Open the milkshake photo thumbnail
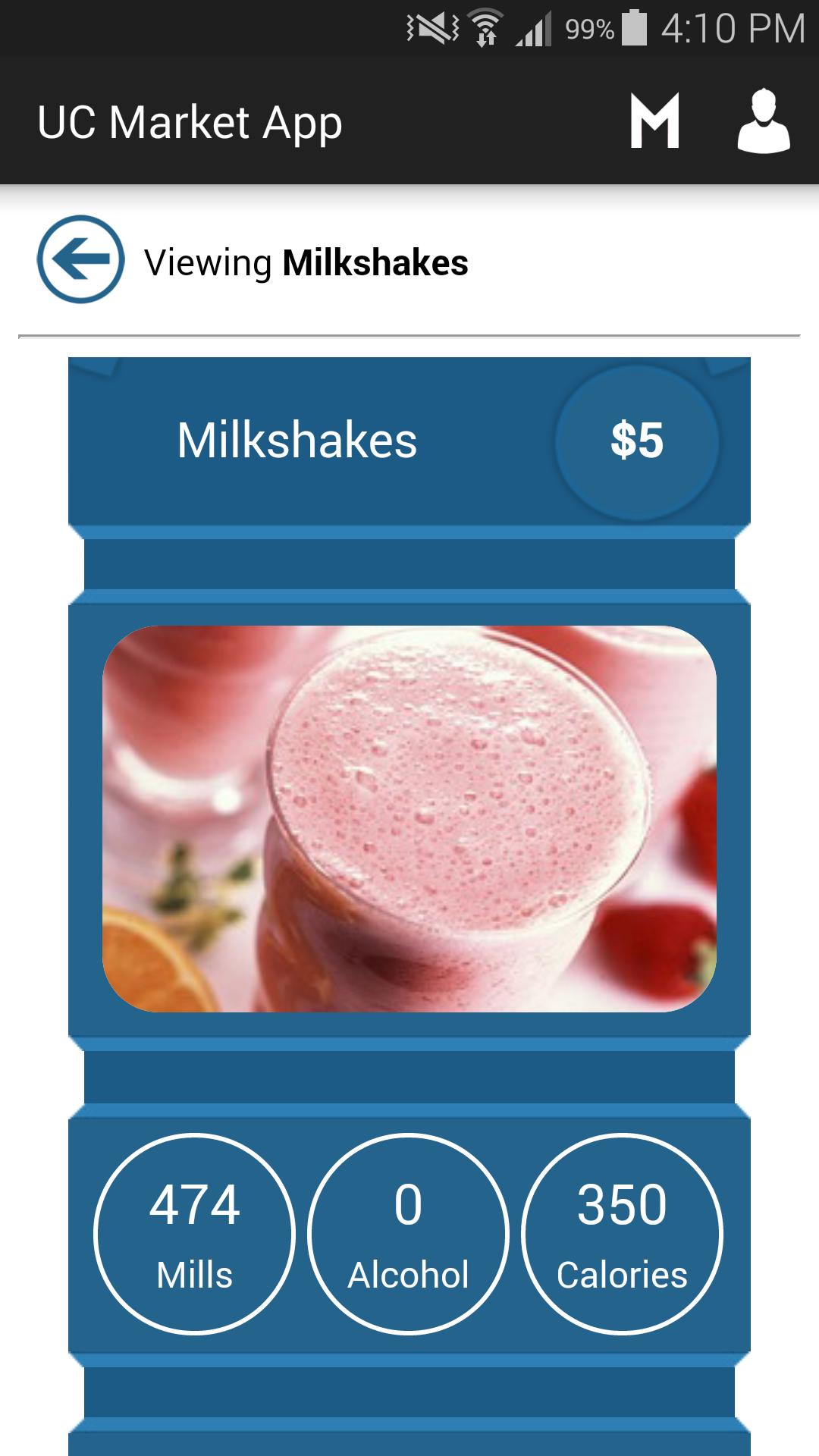Viewport: 819px width, 1456px height. (409, 819)
